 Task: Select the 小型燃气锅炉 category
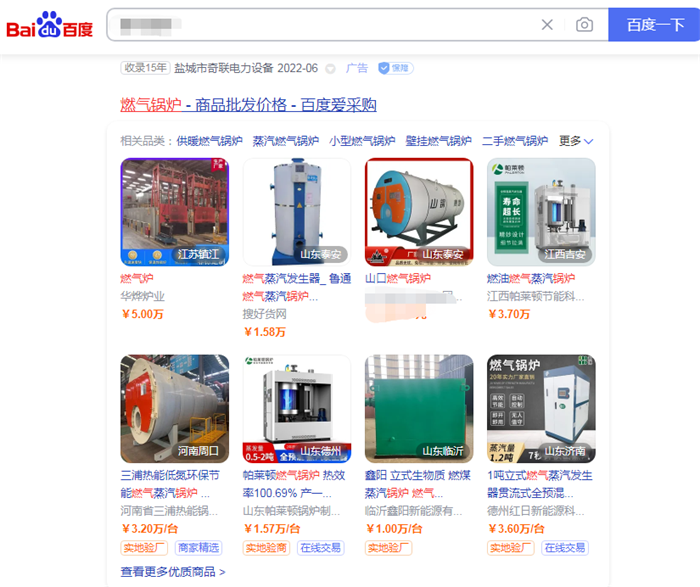(362, 141)
